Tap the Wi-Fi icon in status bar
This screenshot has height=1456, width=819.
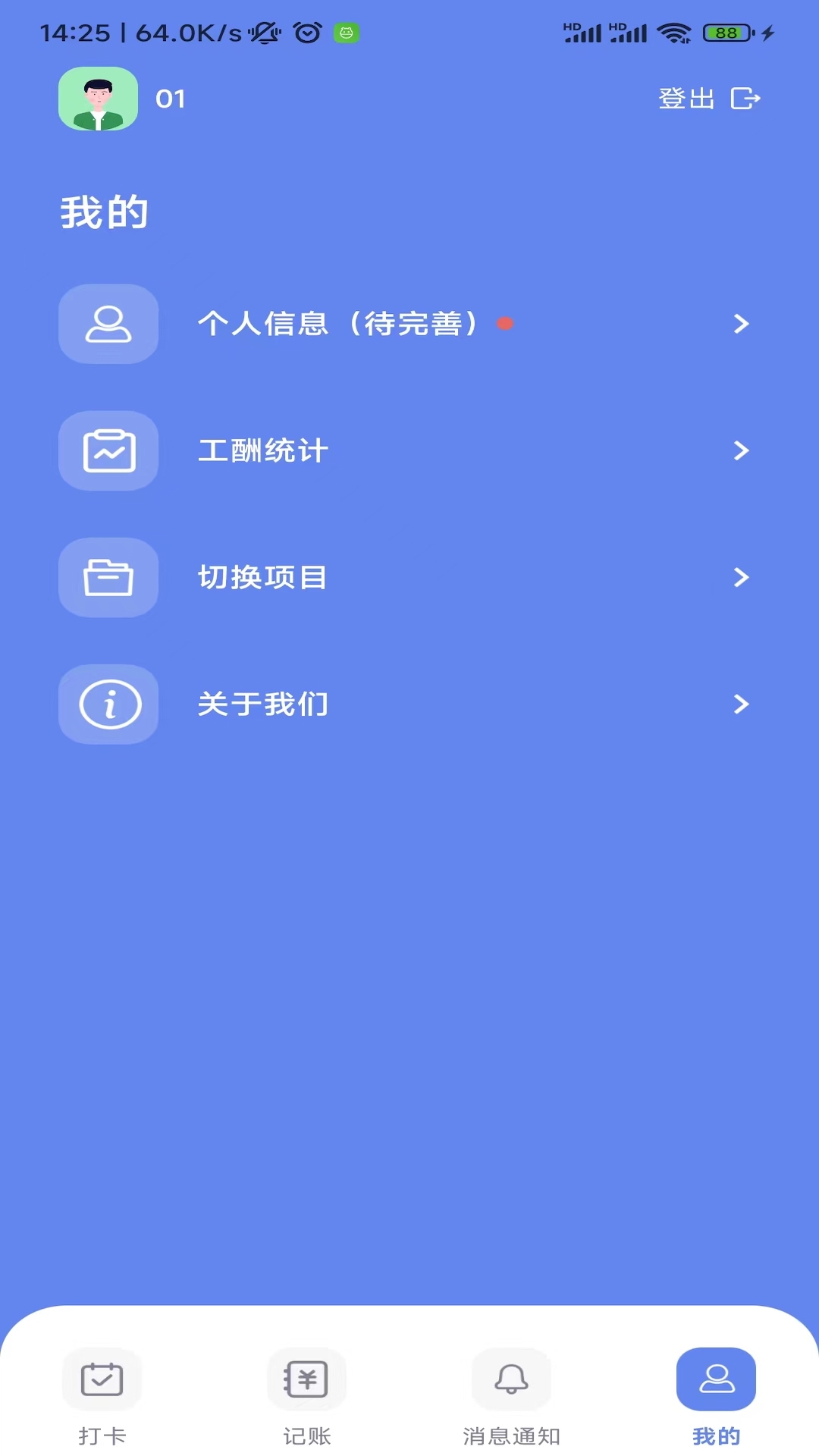pos(673,32)
